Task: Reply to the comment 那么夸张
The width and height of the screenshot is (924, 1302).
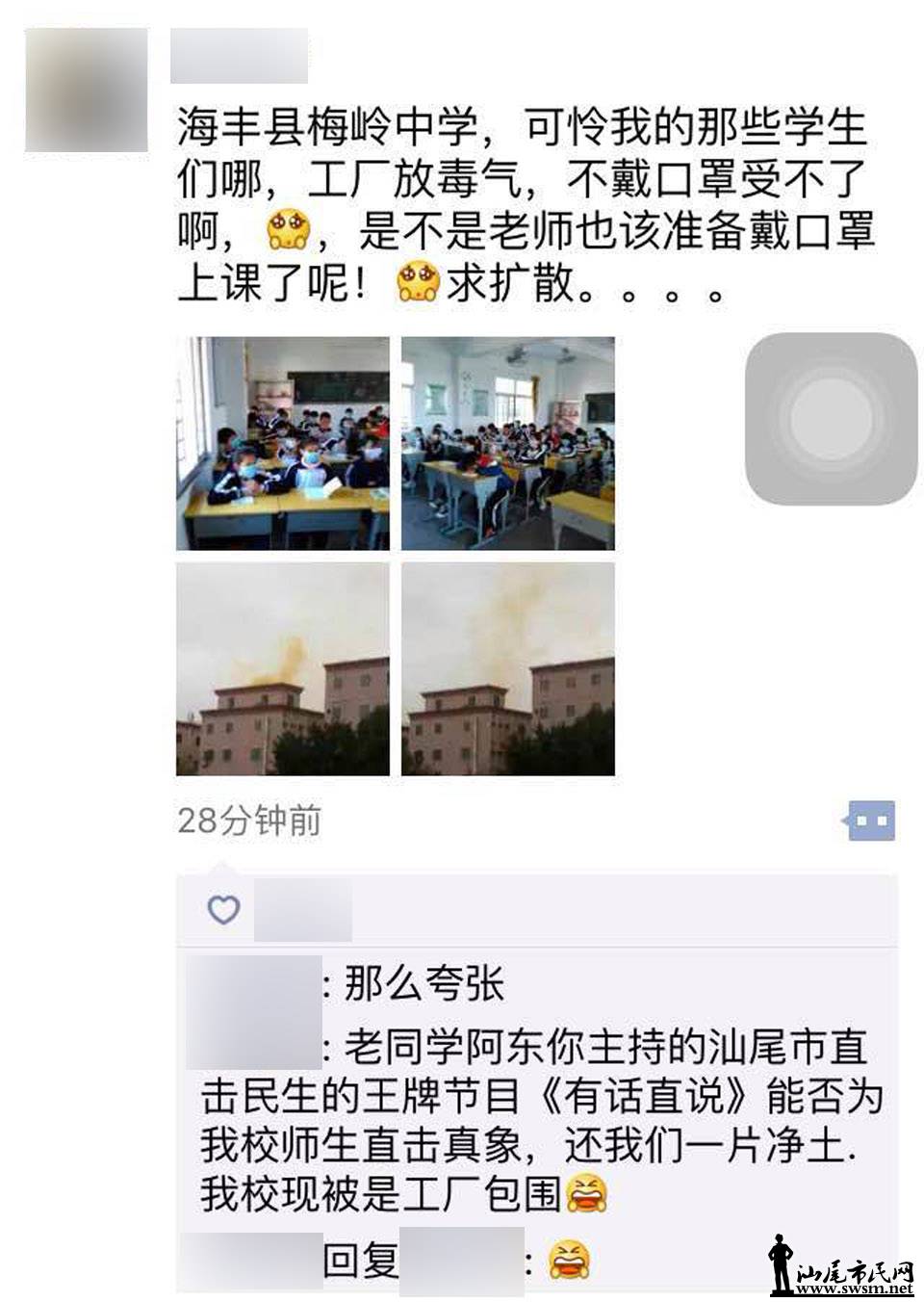Action: [423, 984]
